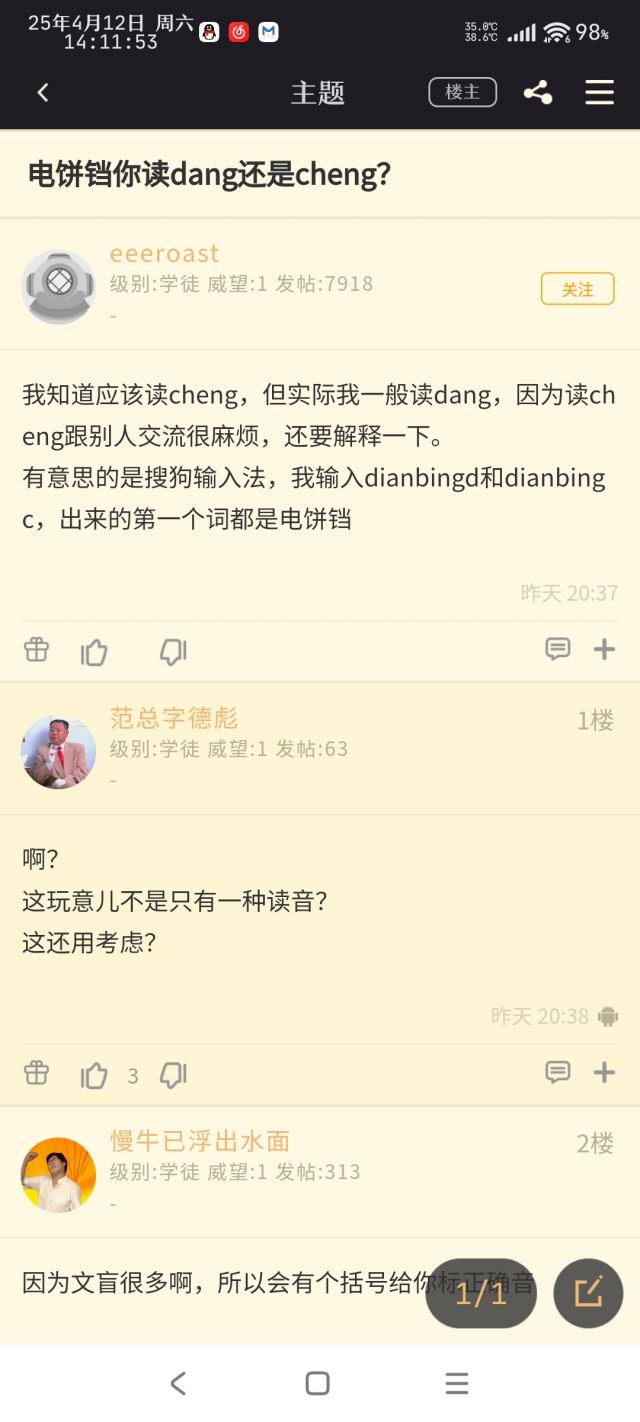Go back from the 主题 page
Viewport: 640px width, 1422px height.
[43, 93]
